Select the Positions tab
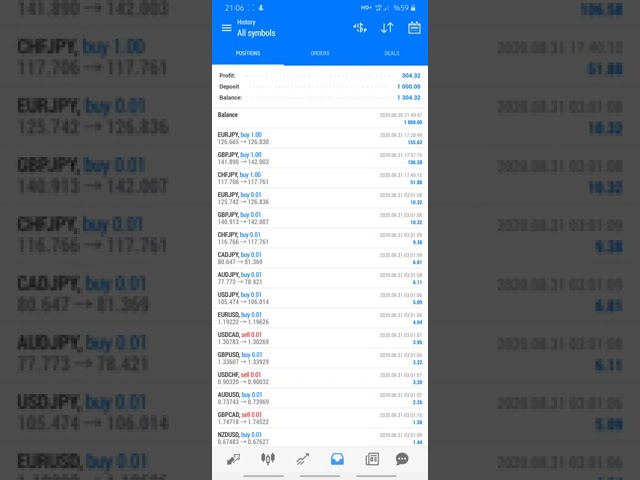The height and width of the screenshot is (480, 640). pyautogui.click(x=248, y=53)
